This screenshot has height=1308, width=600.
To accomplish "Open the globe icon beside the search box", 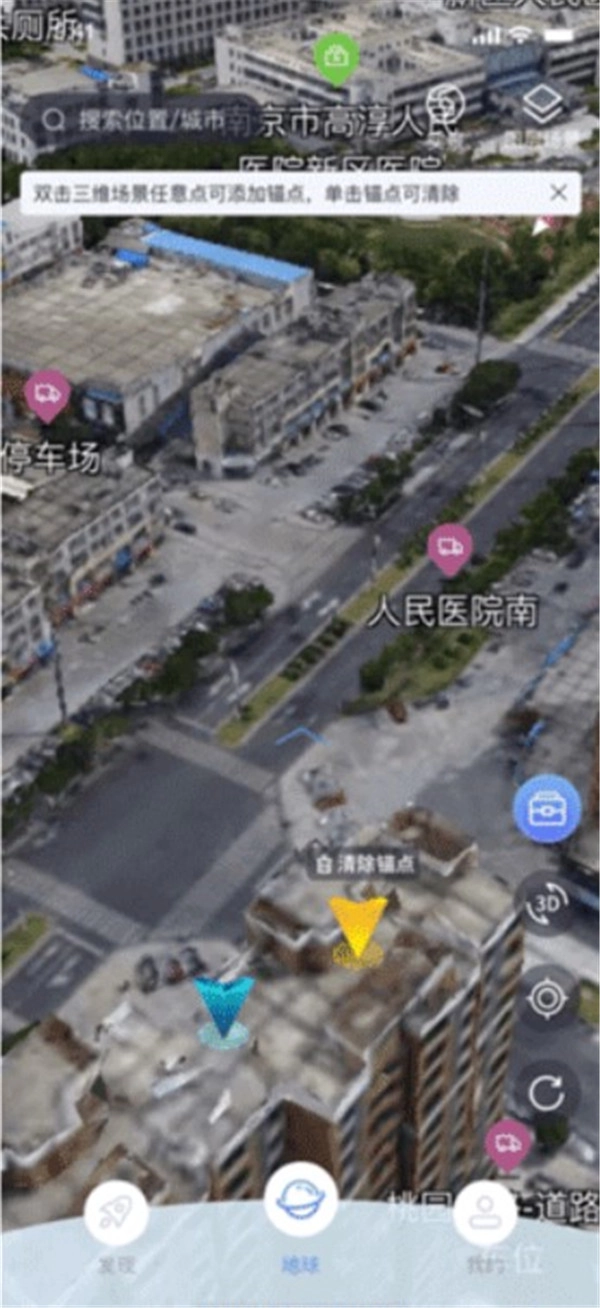I will [x=447, y=104].
